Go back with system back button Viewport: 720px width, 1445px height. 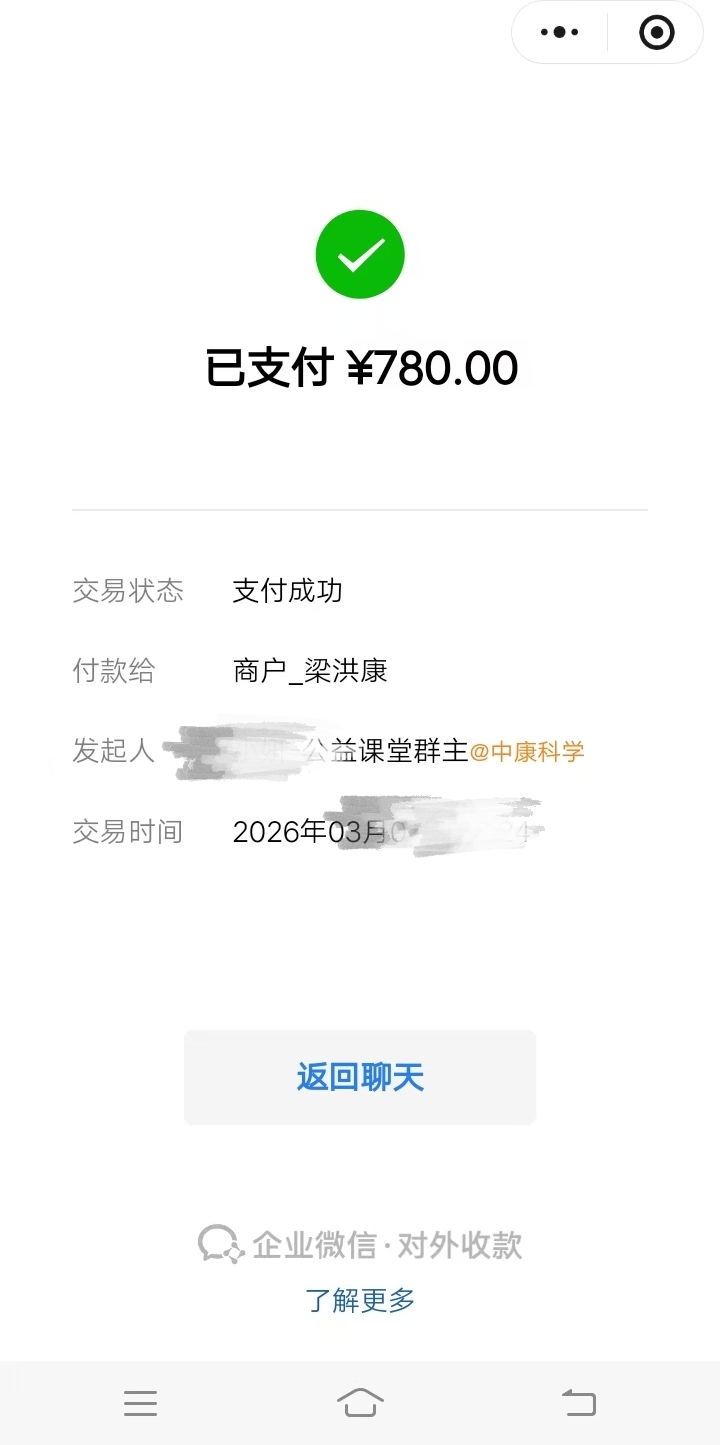(x=579, y=1403)
